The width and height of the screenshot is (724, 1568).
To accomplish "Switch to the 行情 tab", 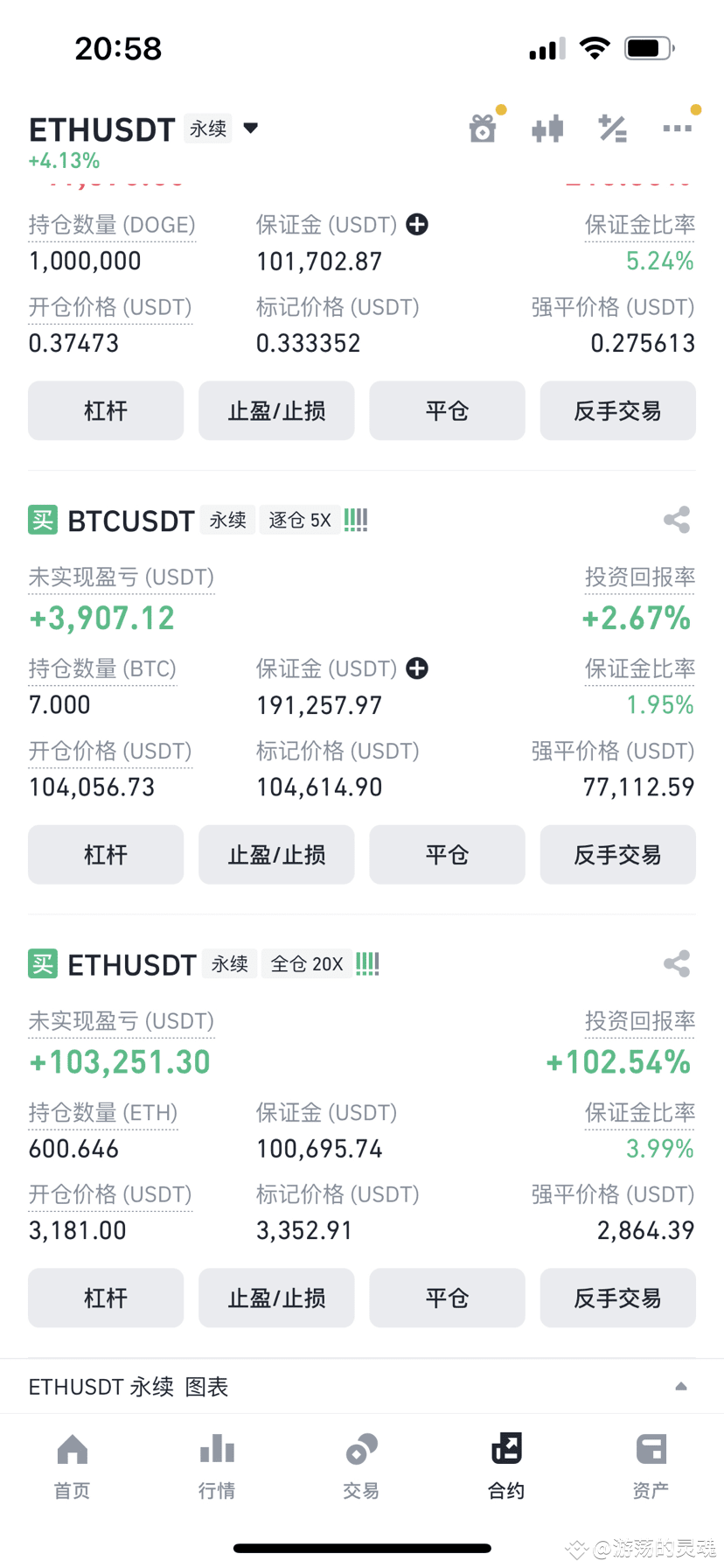I will tap(217, 1466).
